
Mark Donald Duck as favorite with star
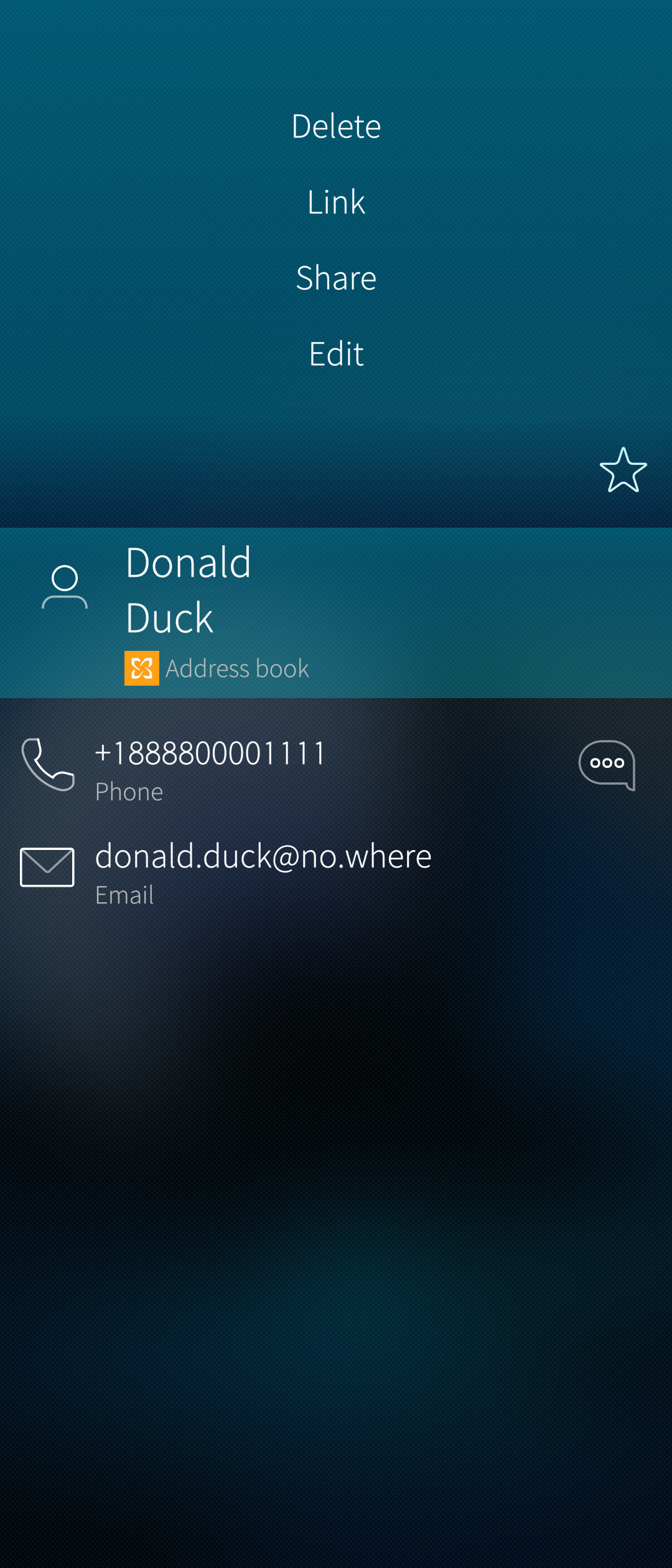coord(623,470)
